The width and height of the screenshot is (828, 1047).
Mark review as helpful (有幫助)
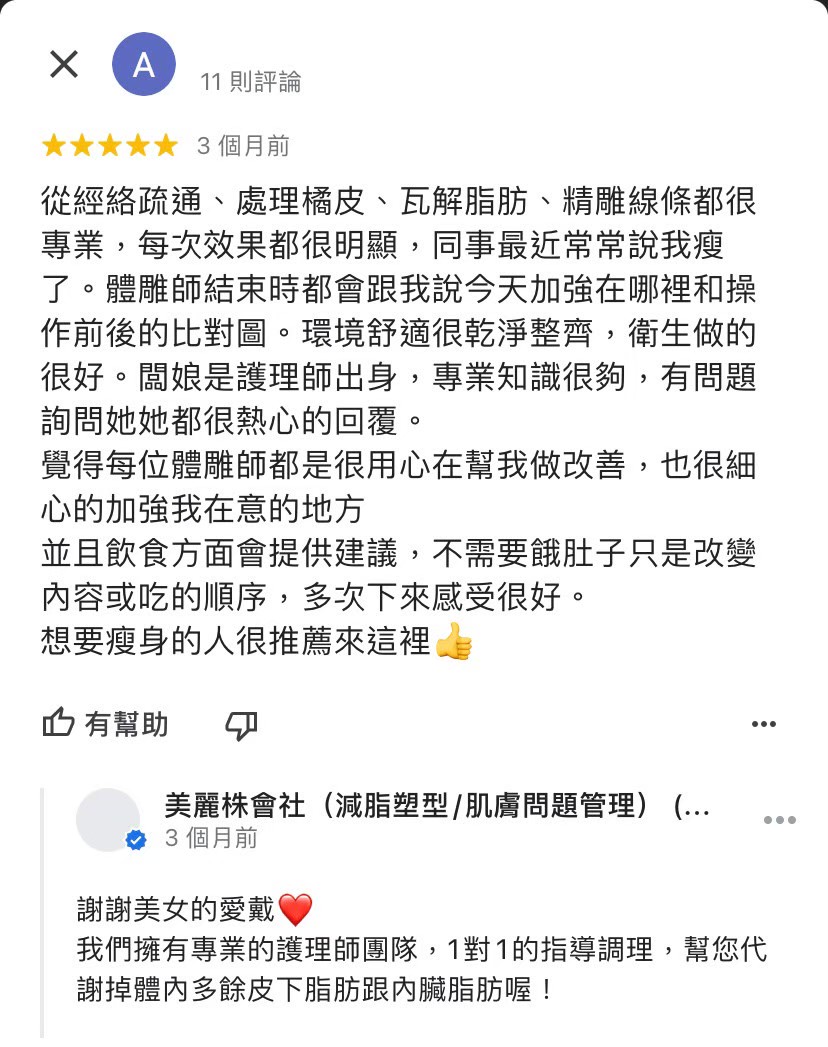pos(105,724)
